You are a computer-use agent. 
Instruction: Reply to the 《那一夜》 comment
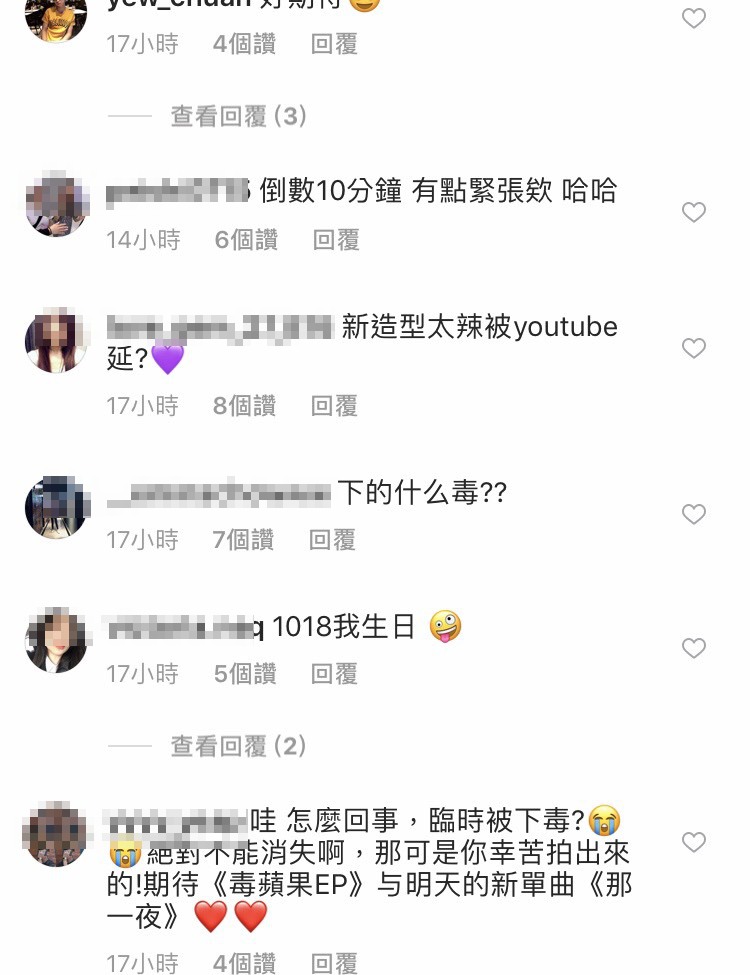(x=334, y=964)
